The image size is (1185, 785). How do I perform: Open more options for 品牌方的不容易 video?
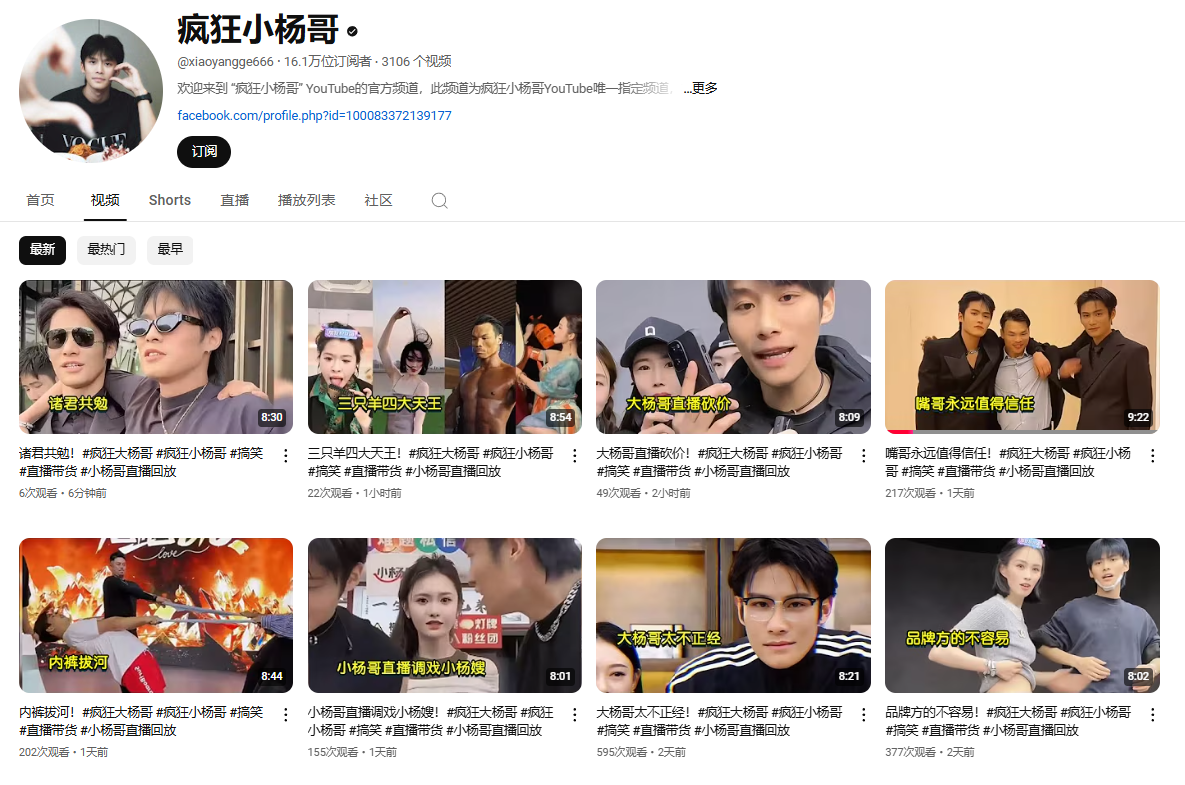point(1152,715)
